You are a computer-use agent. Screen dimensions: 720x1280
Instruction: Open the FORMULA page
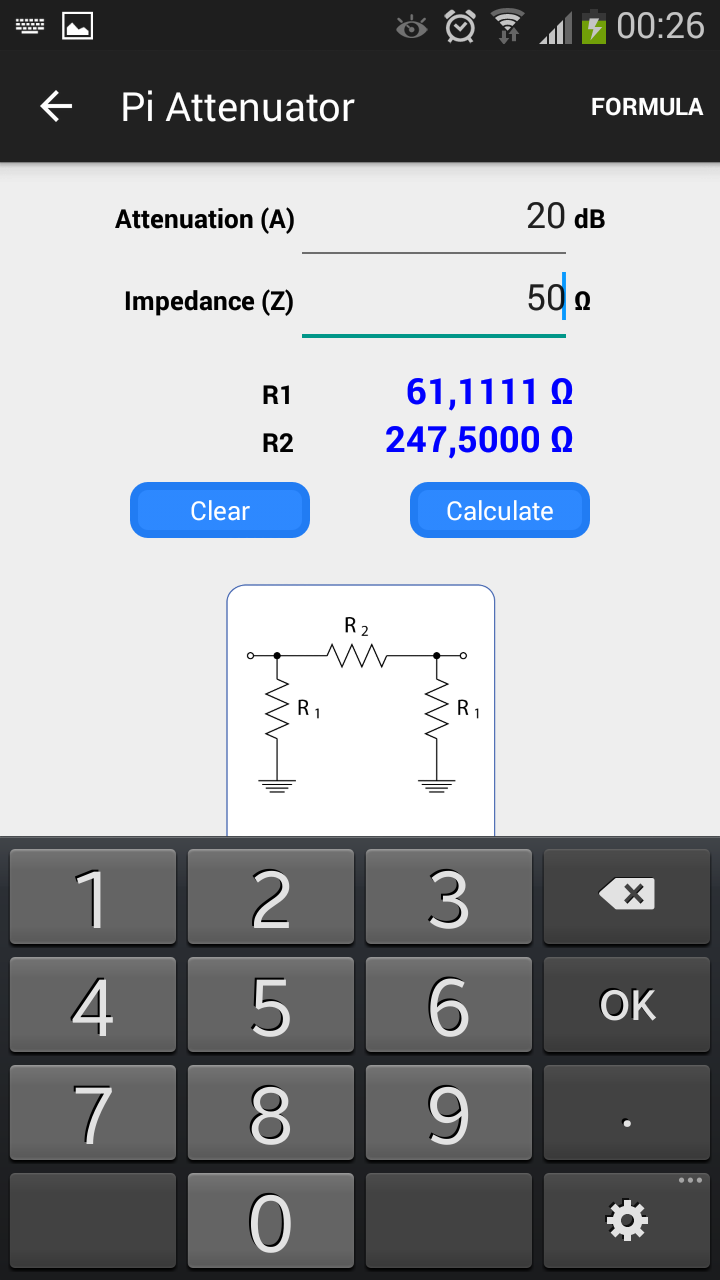[x=647, y=107]
